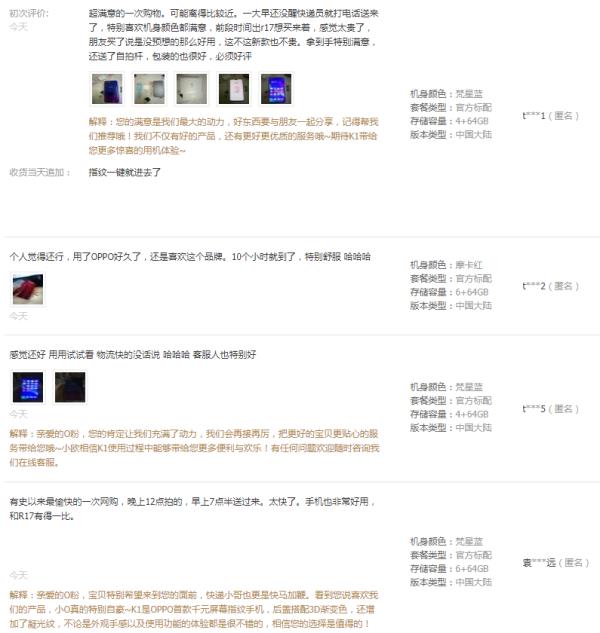Open first photo in the fingerprint review
600x633 pixels.
(x=104, y=89)
